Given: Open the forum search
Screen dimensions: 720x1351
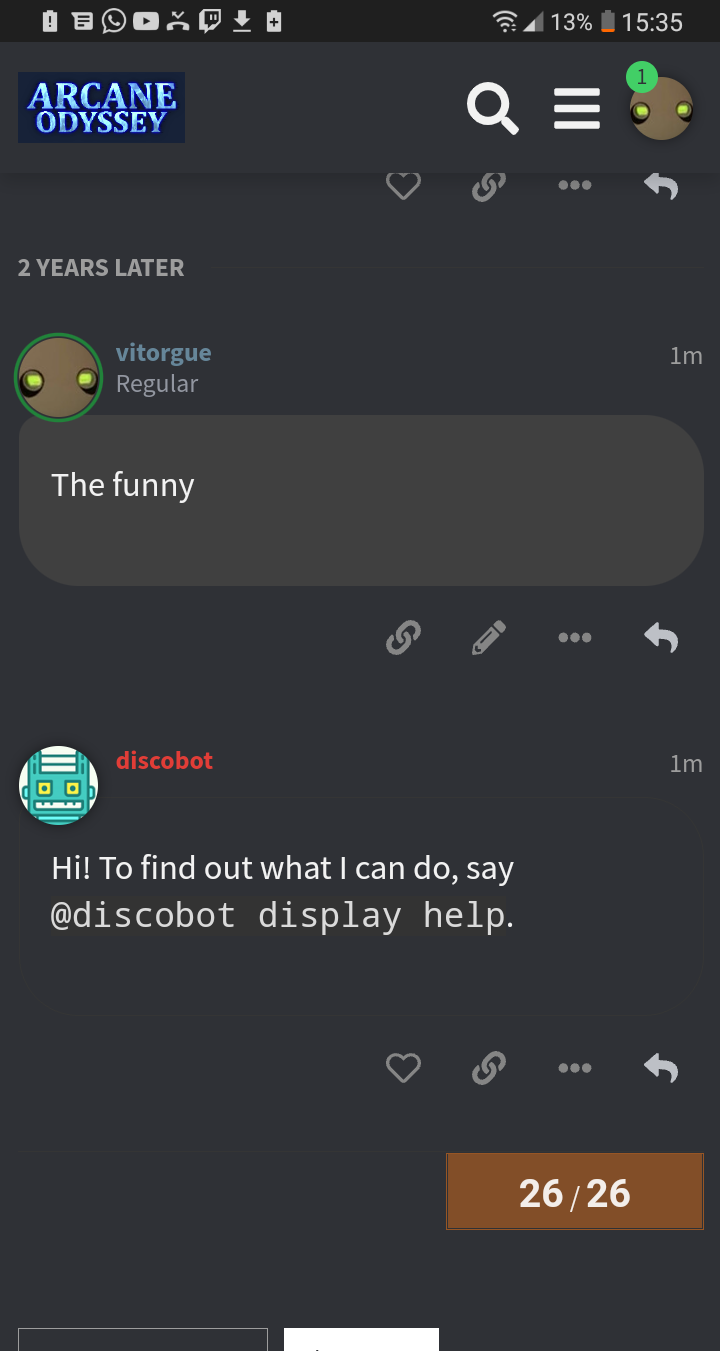Looking at the screenshot, I should click(x=492, y=108).
